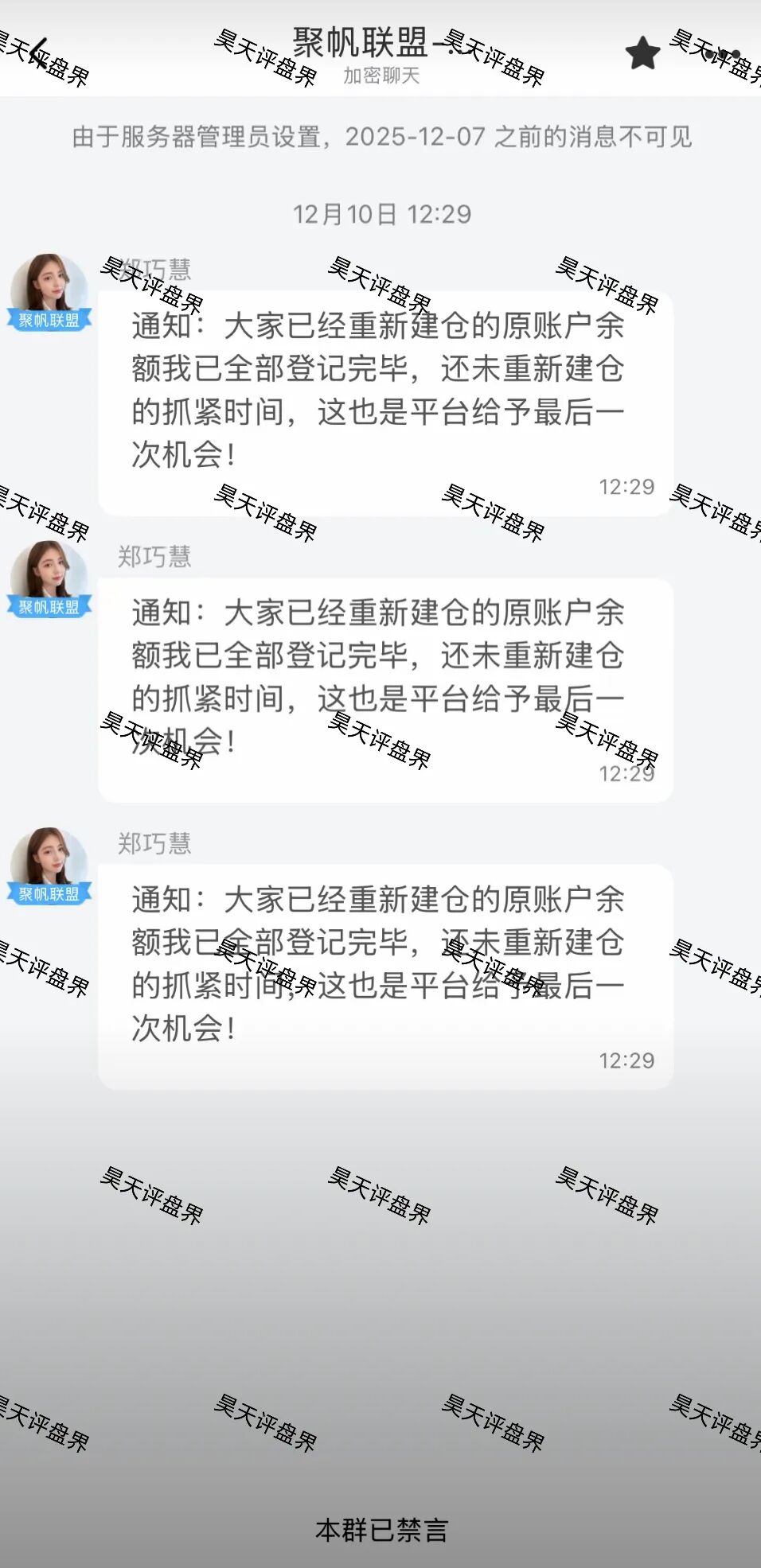Tap the 聚帆联盟 badge under the middle avatar
The image size is (761, 1568).
(48, 606)
